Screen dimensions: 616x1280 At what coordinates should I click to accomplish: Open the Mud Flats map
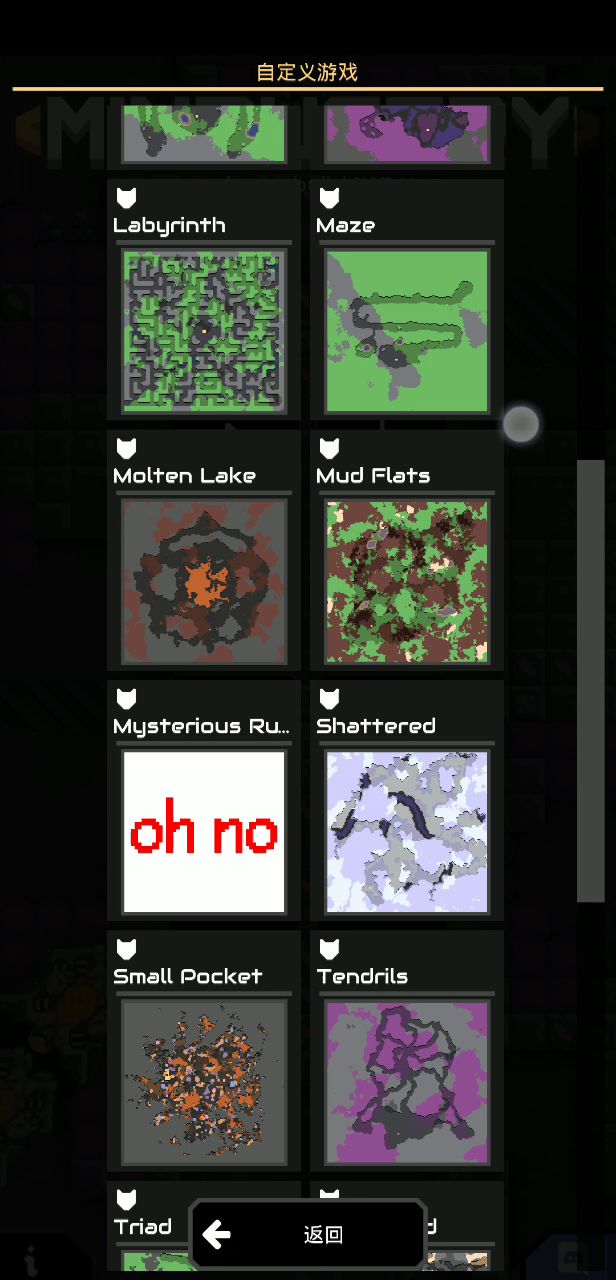(407, 581)
